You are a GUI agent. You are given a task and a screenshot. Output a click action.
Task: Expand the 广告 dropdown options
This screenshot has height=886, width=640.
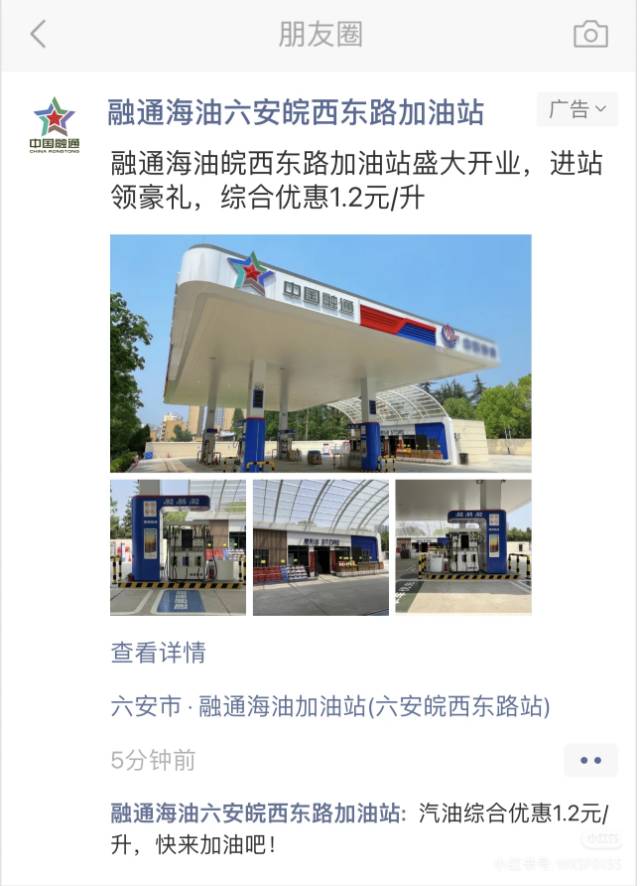577,109
